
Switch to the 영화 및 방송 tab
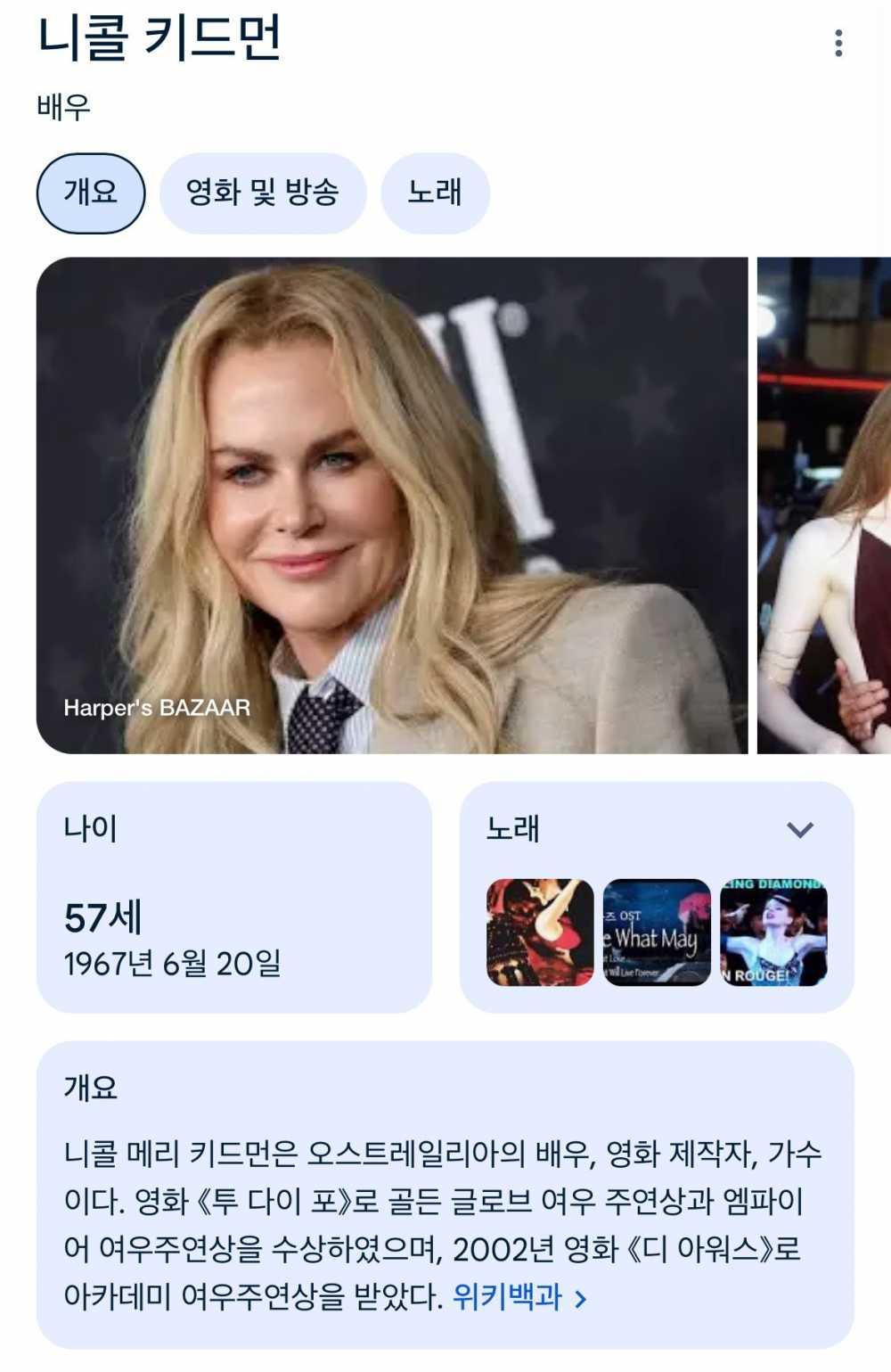point(263,193)
